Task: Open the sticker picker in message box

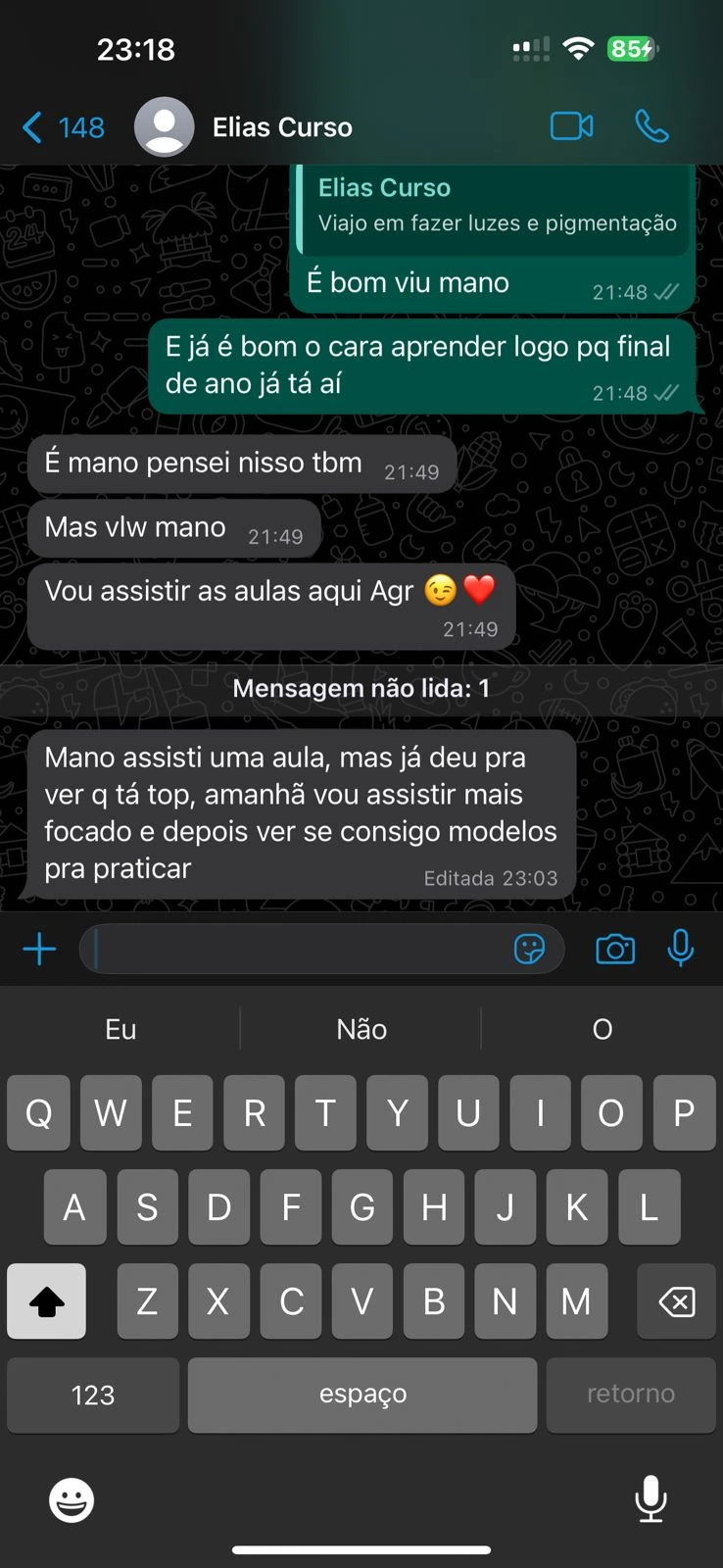Action: 529,949
